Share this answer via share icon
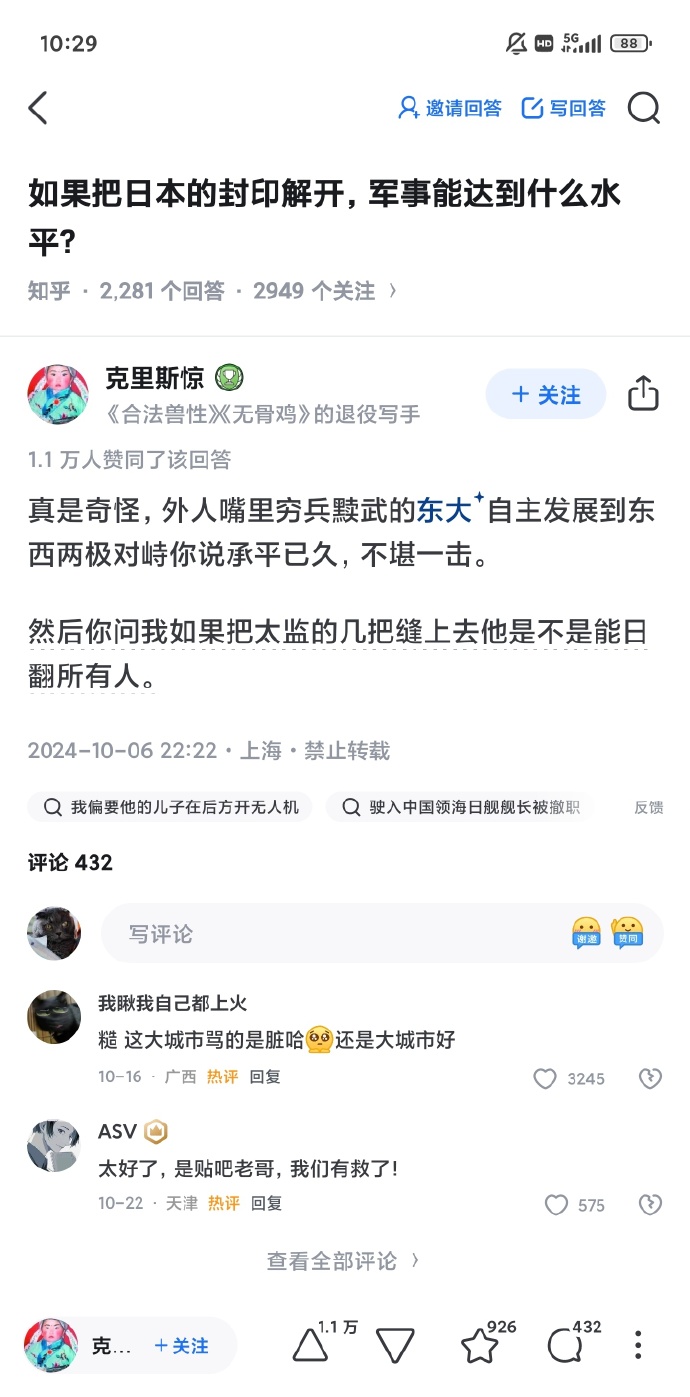This screenshot has height=1397, width=690. 643,394
